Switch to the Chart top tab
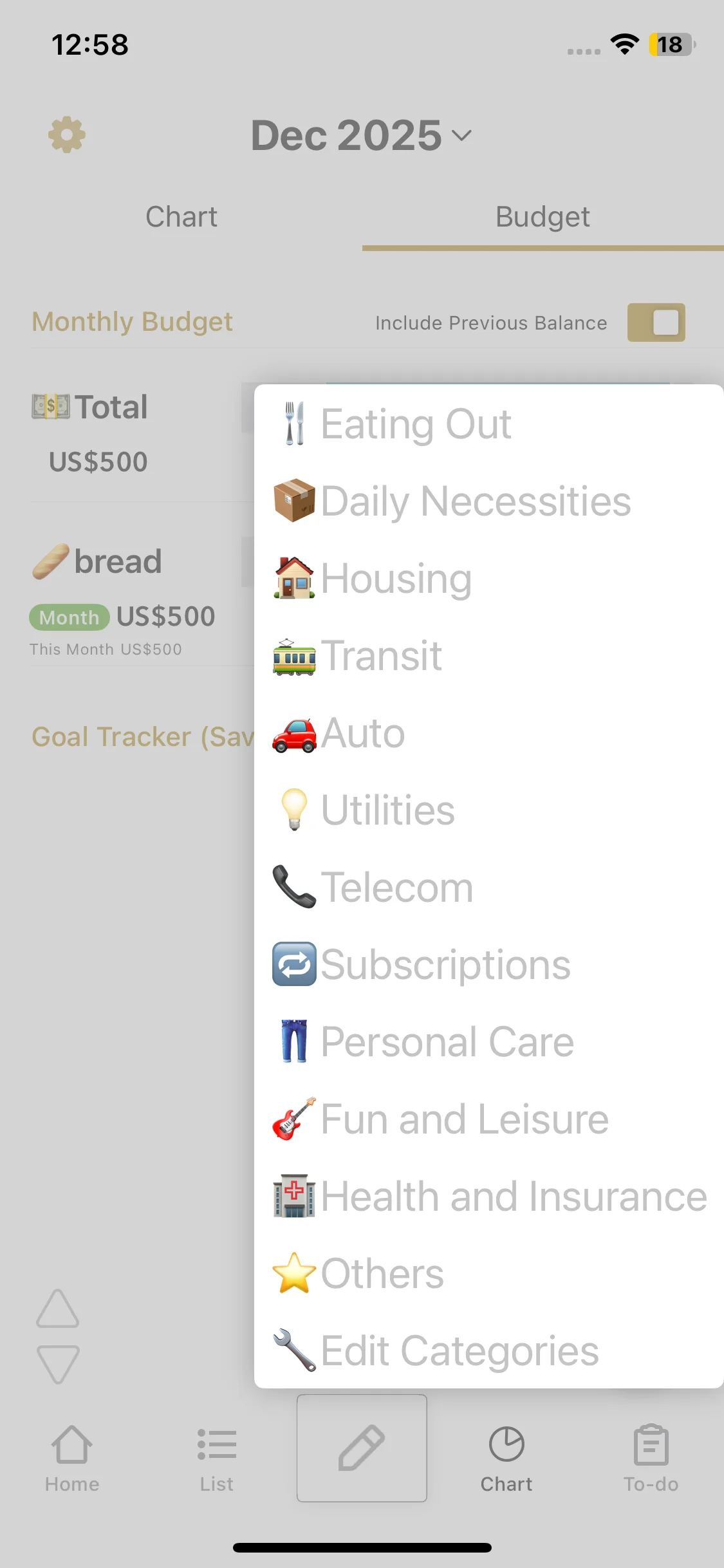724x1568 pixels. pyautogui.click(x=181, y=217)
